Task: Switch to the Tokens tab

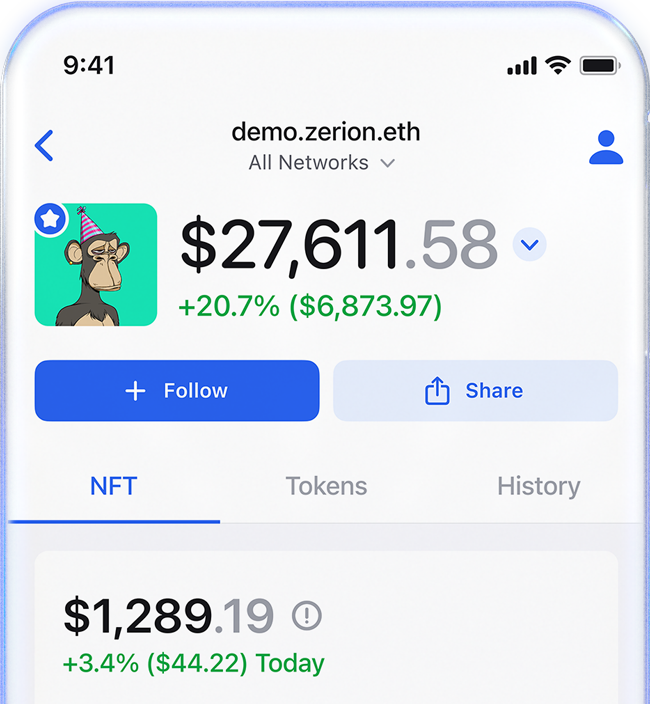Action: [x=326, y=487]
